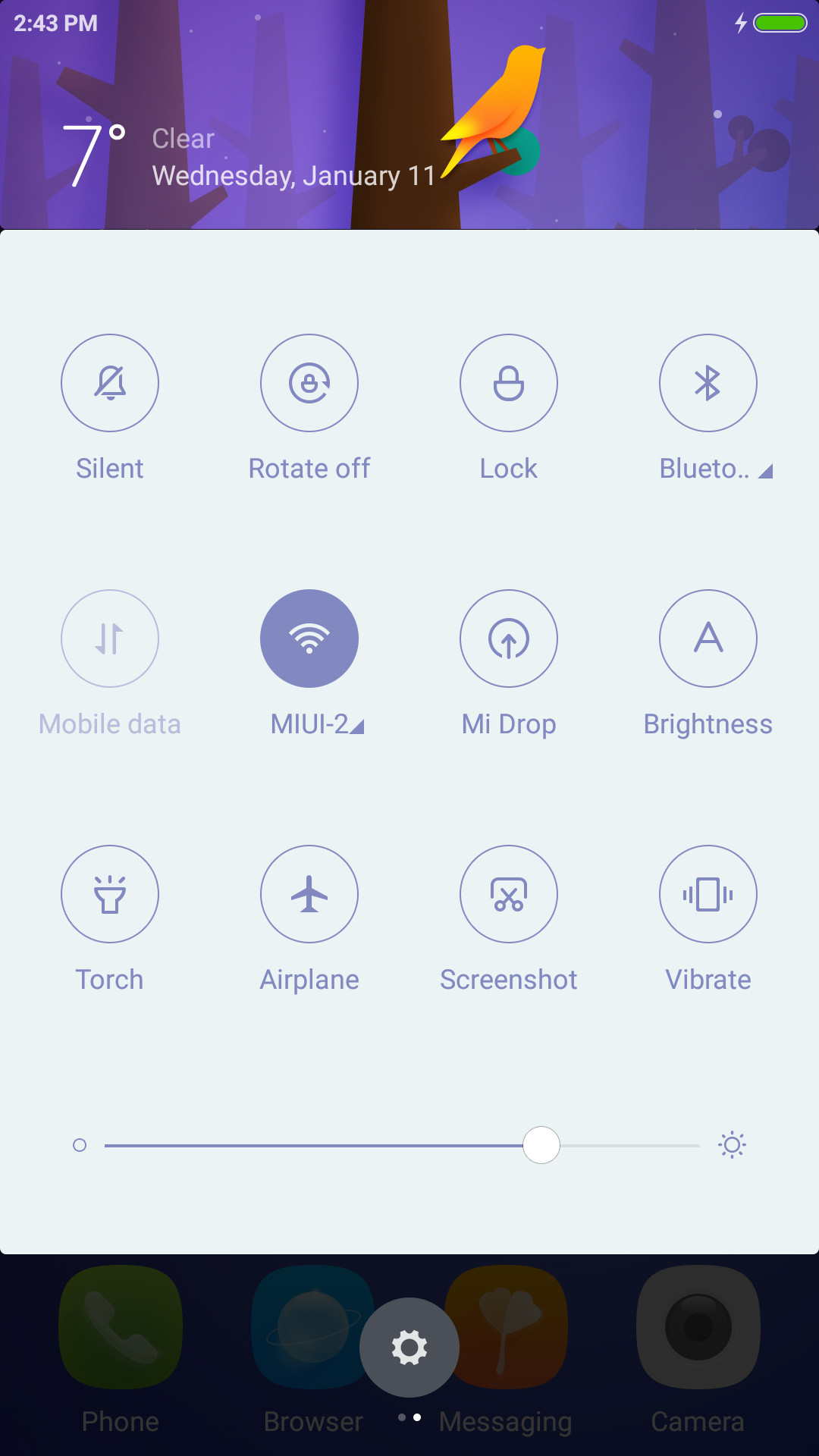This screenshot has width=819, height=1456.
Task: Toggle the Rotate off setting
Action: [309, 383]
